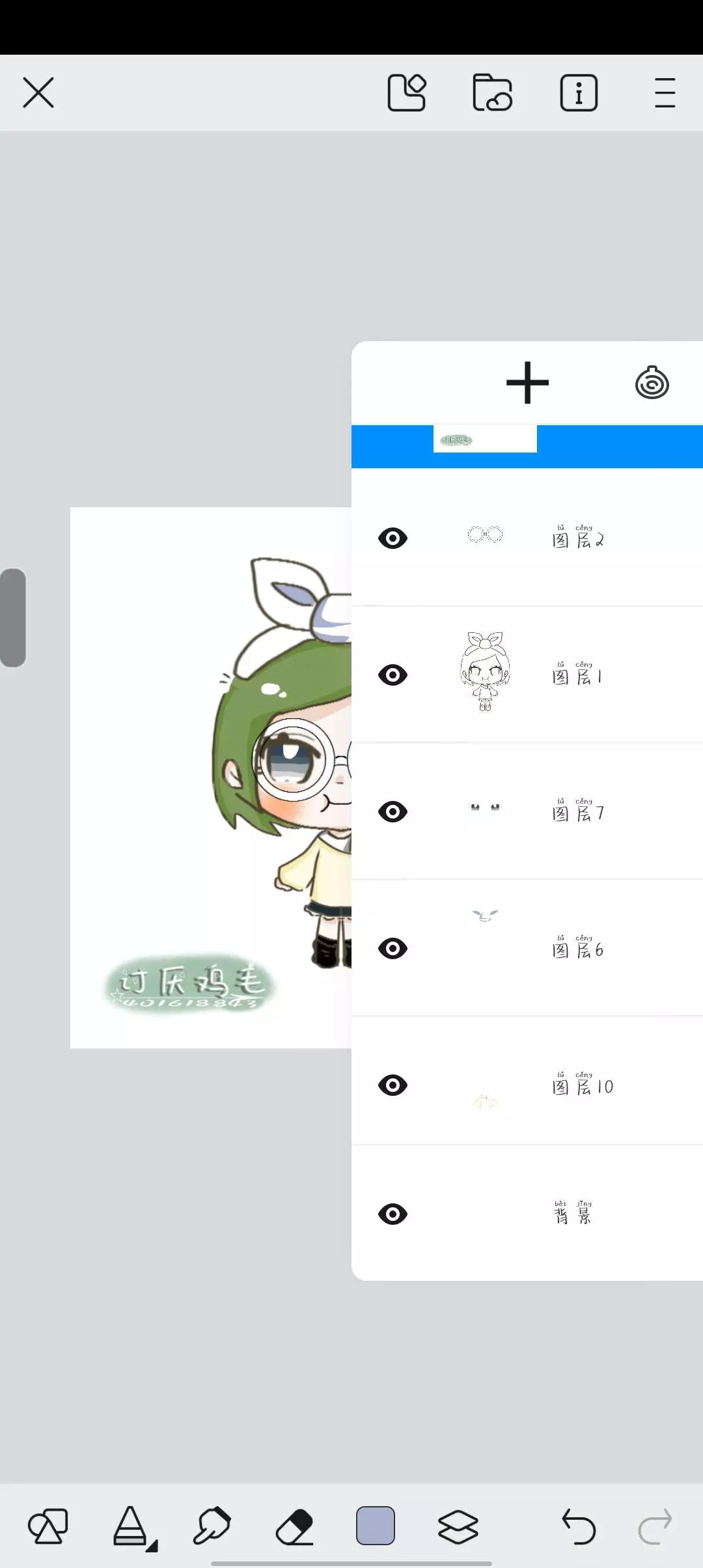Toggle the layers panel
This screenshot has height=1568, width=703.
click(x=458, y=1526)
